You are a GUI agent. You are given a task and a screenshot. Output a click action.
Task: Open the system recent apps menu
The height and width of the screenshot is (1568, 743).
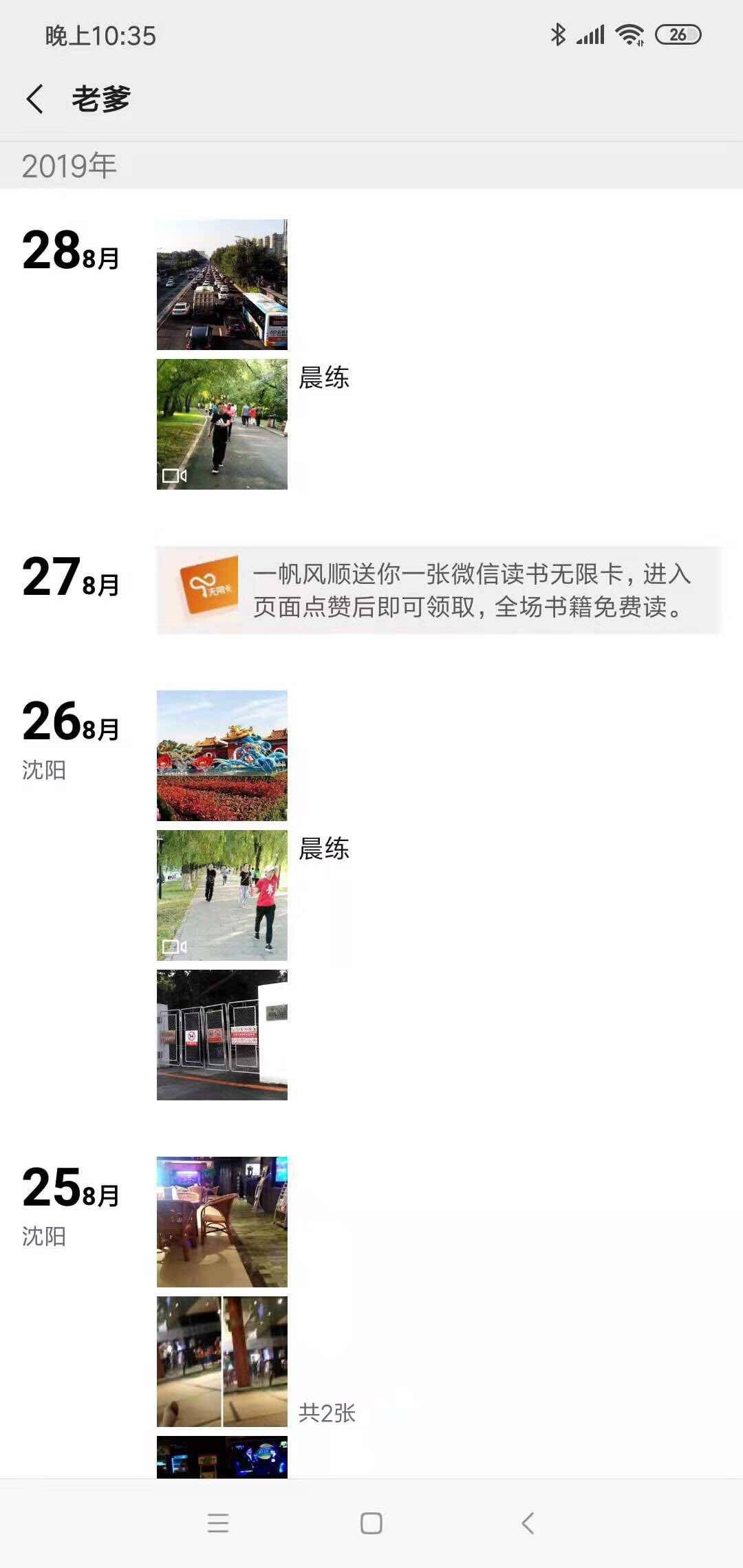218,1523
